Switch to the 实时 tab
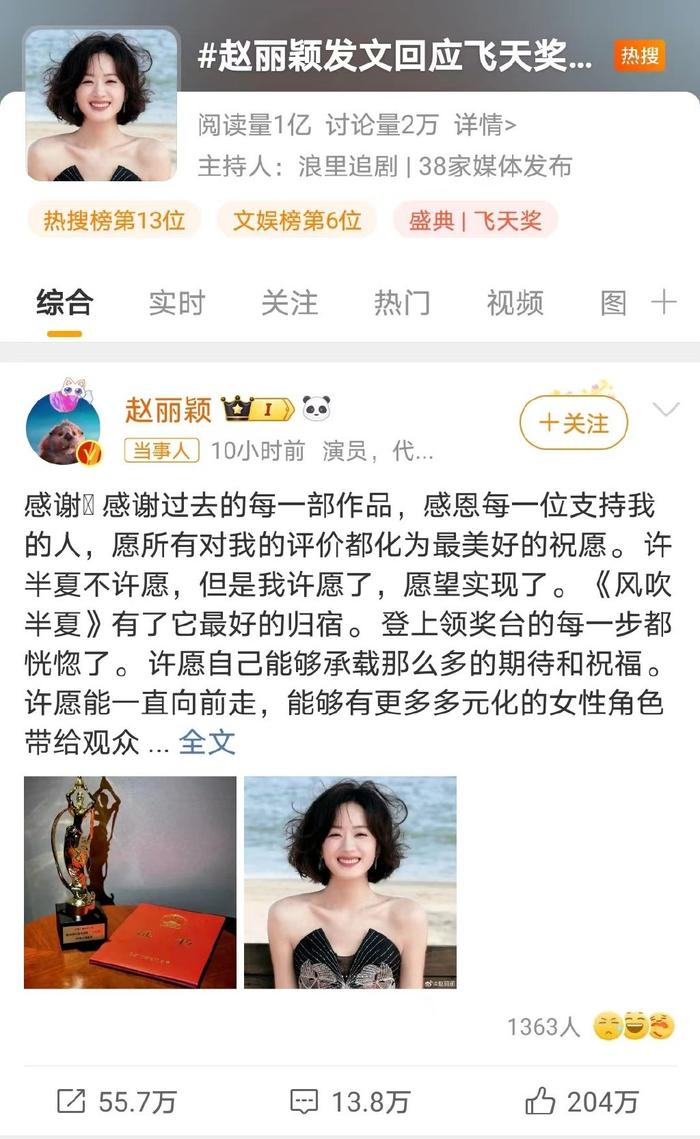The image size is (700, 1139). [177, 303]
